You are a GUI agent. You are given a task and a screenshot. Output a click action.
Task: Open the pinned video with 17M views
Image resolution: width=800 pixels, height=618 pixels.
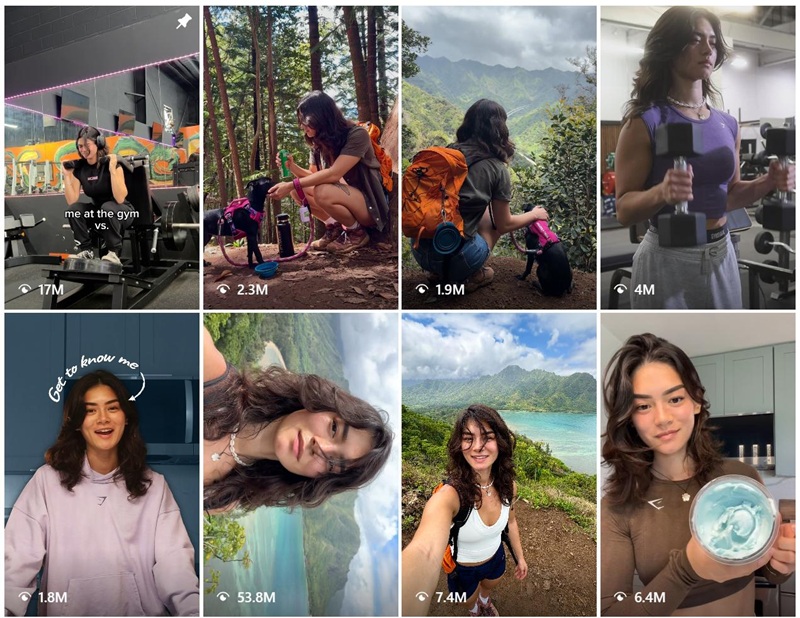point(101,157)
